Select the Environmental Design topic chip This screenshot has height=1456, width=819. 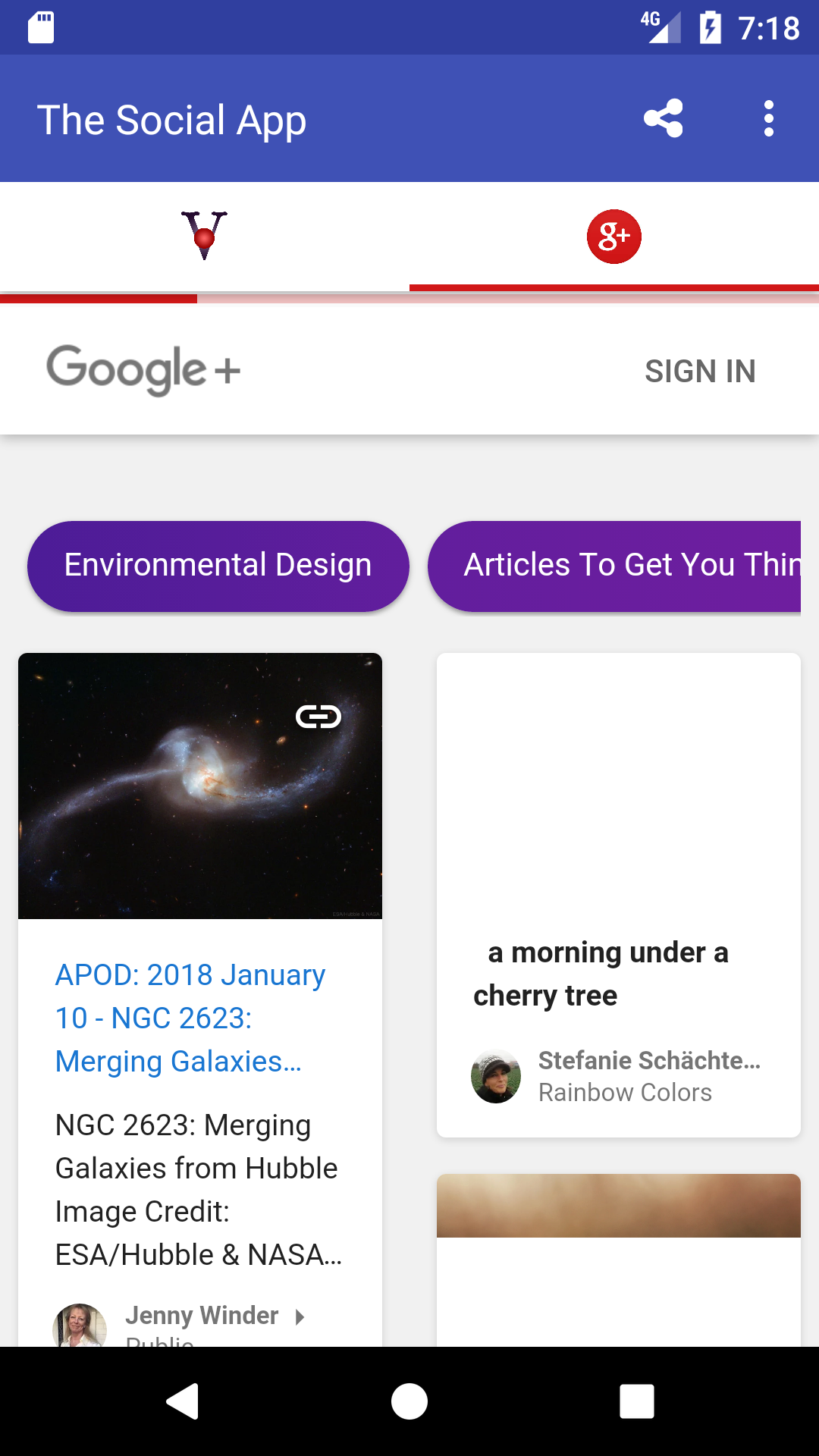point(218,565)
